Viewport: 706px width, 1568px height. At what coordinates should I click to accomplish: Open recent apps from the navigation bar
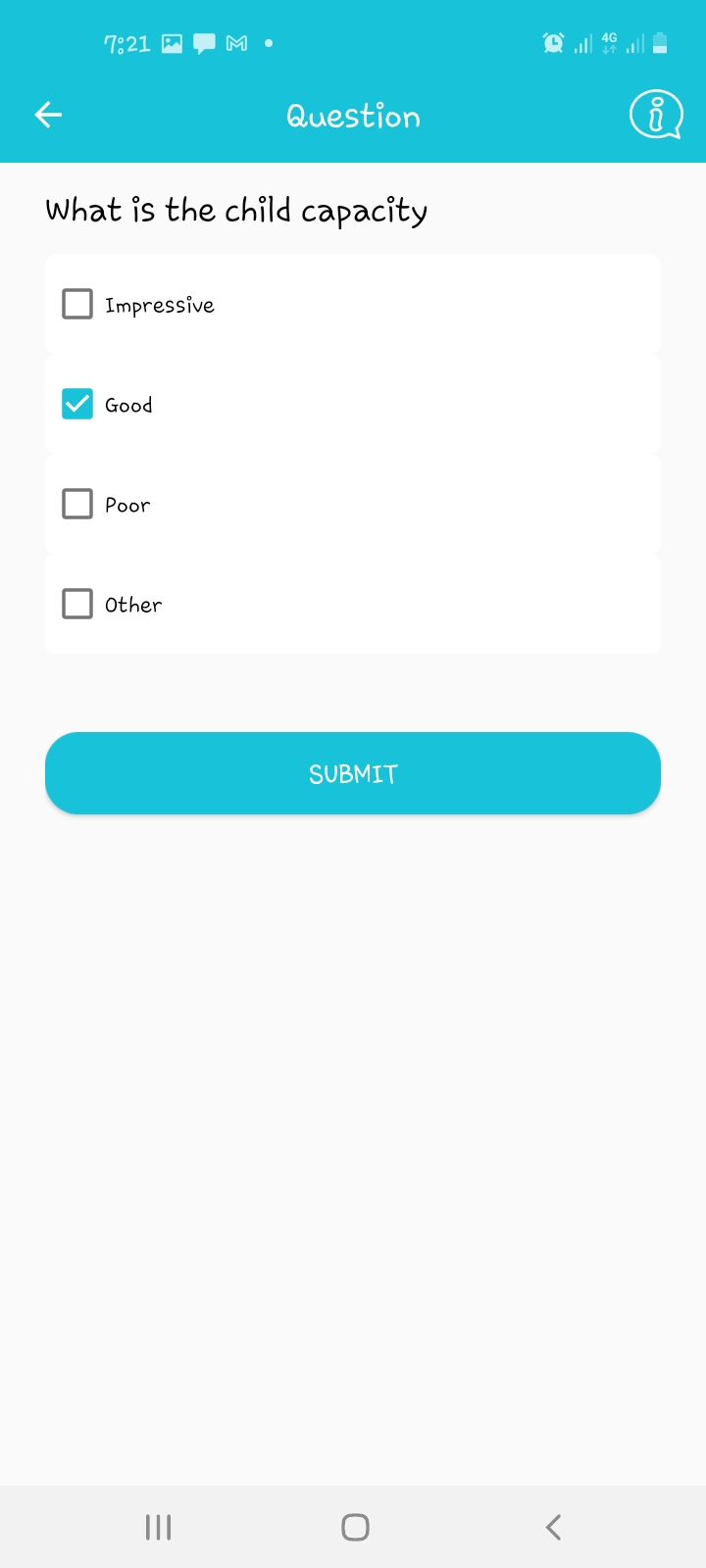tap(158, 1527)
